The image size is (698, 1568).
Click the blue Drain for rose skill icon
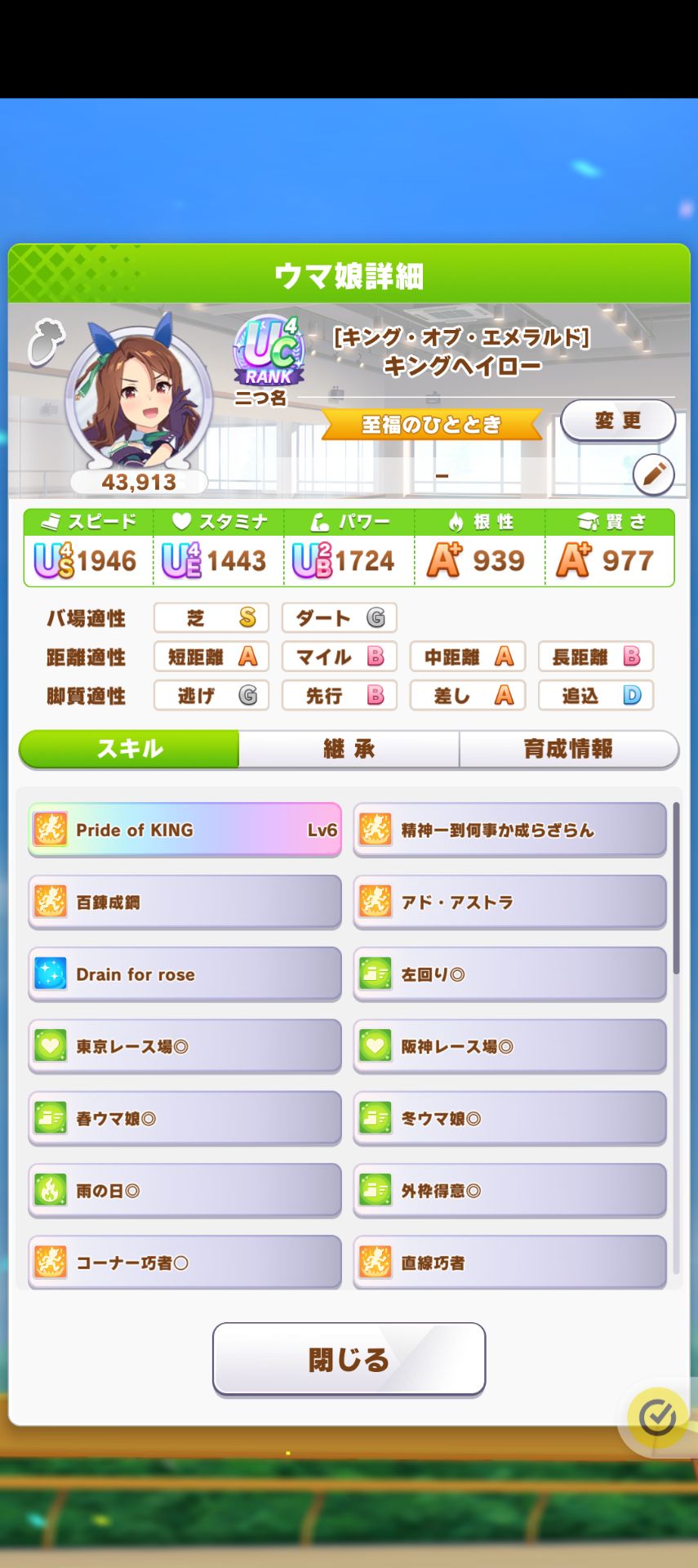pos(50,973)
